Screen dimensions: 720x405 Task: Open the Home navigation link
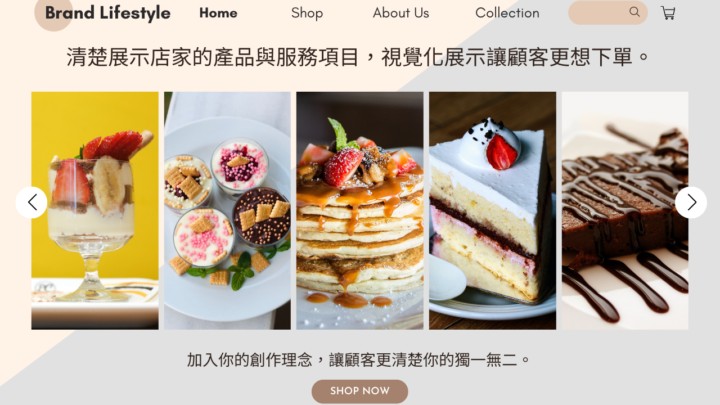click(x=218, y=13)
